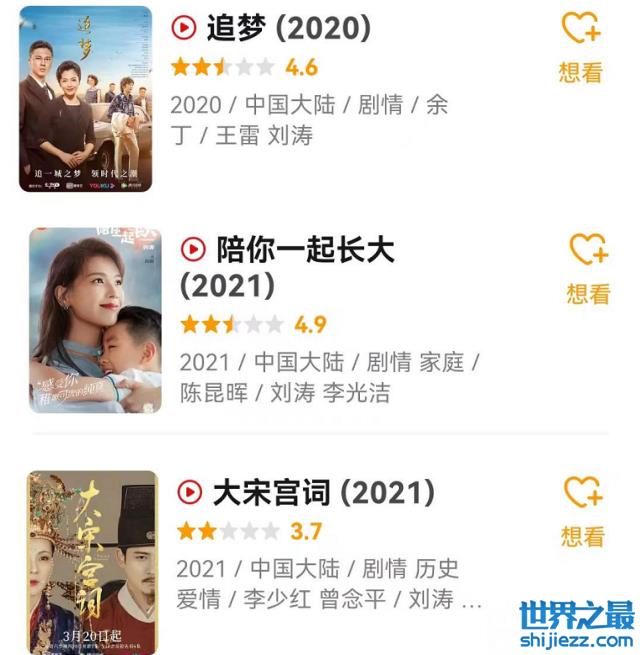644x655 pixels.
Task: Open the 追梦 poster
Action: point(85,99)
